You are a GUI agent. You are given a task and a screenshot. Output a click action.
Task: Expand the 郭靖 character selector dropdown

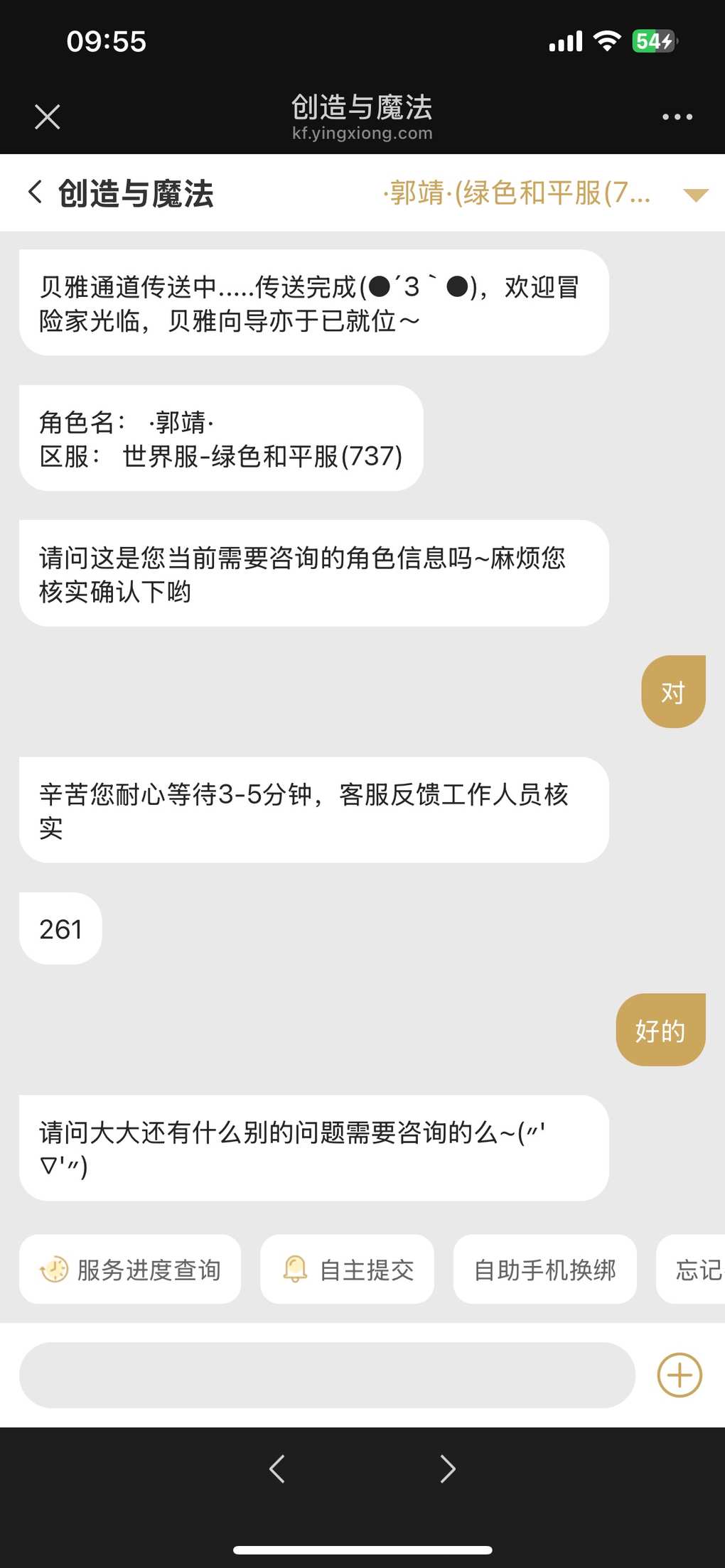point(695,194)
